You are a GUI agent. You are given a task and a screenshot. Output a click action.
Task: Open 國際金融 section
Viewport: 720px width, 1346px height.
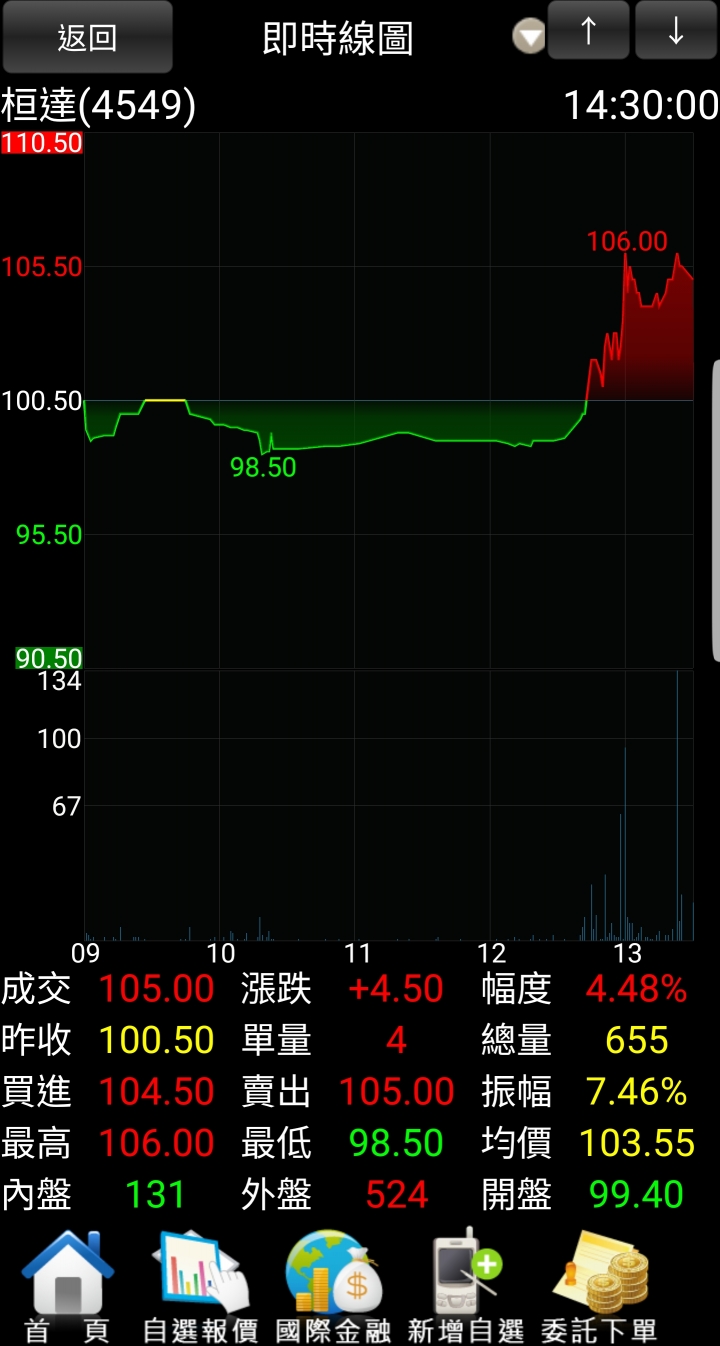333,1286
